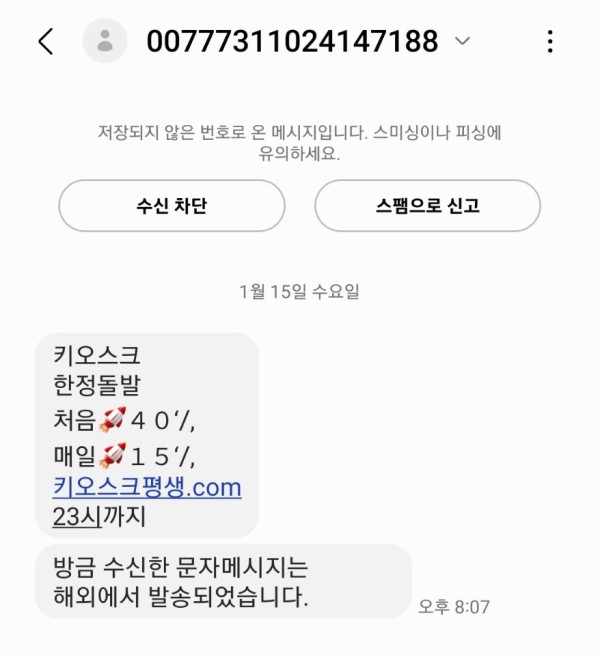Block this sender with 수신 차단
This screenshot has height=655, width=600.
[171, 206]
